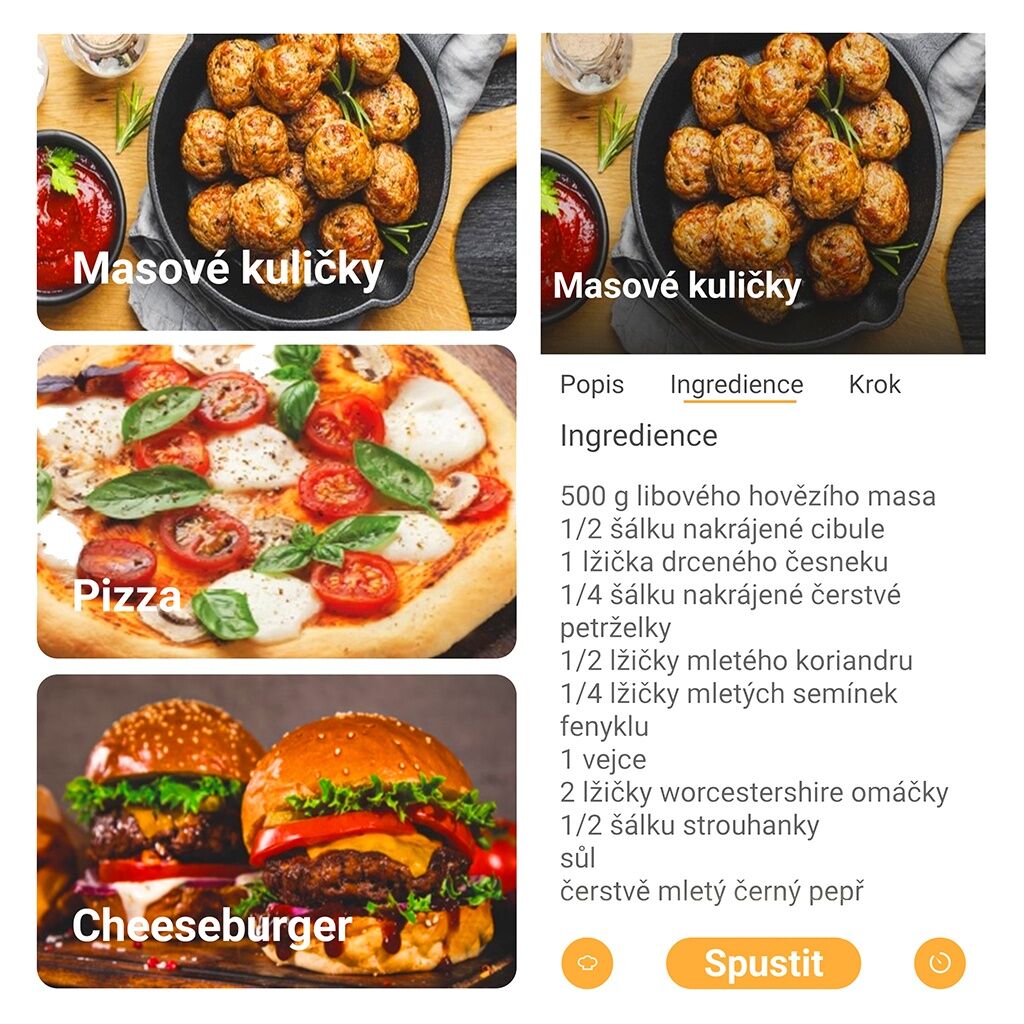Tap the chef hat icon
The width and height of the screenshot is (1024, 1024).
pyautogui.click(x=588, y=963)
